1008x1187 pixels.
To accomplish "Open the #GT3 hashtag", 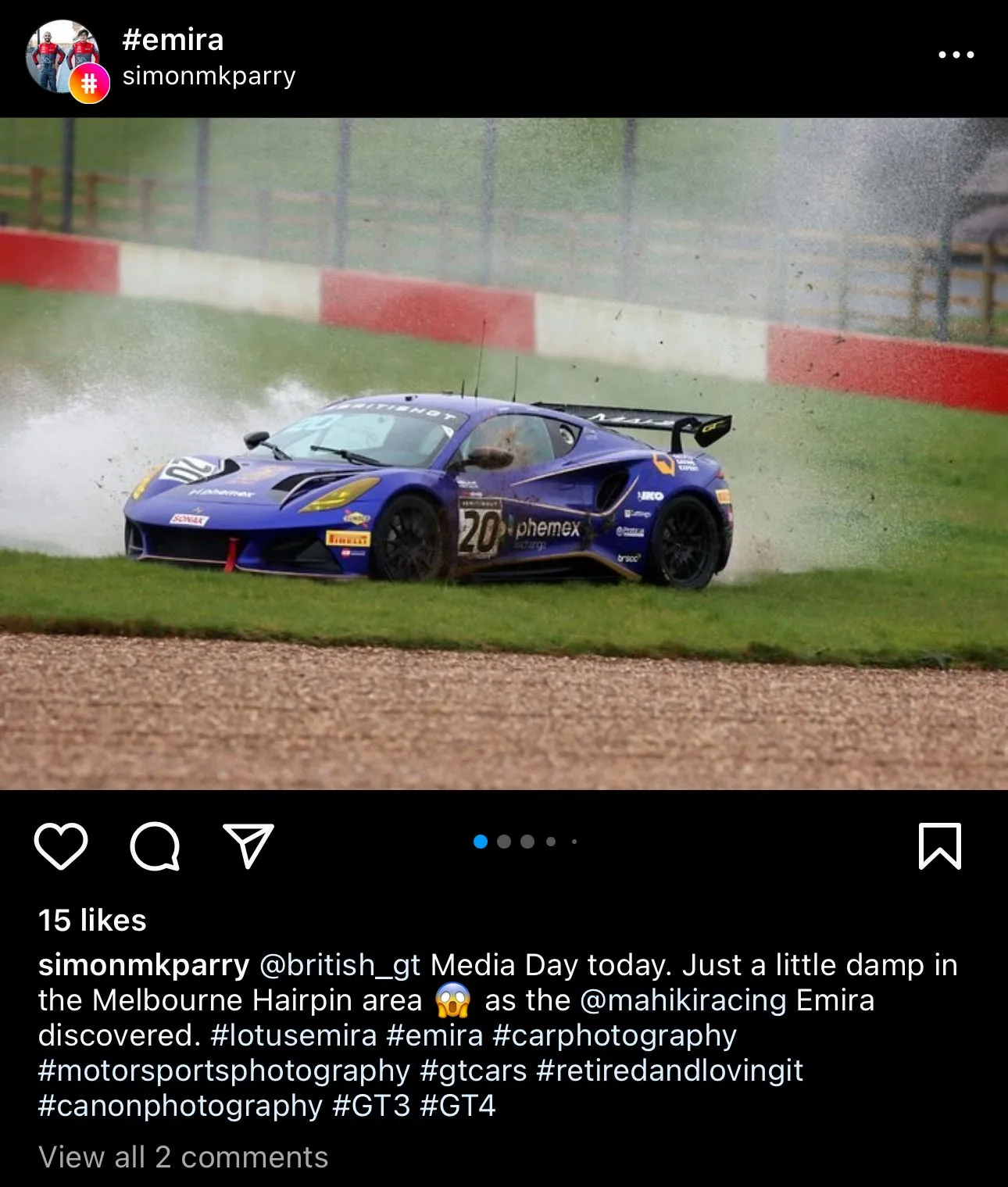I will pos(371,1106).
